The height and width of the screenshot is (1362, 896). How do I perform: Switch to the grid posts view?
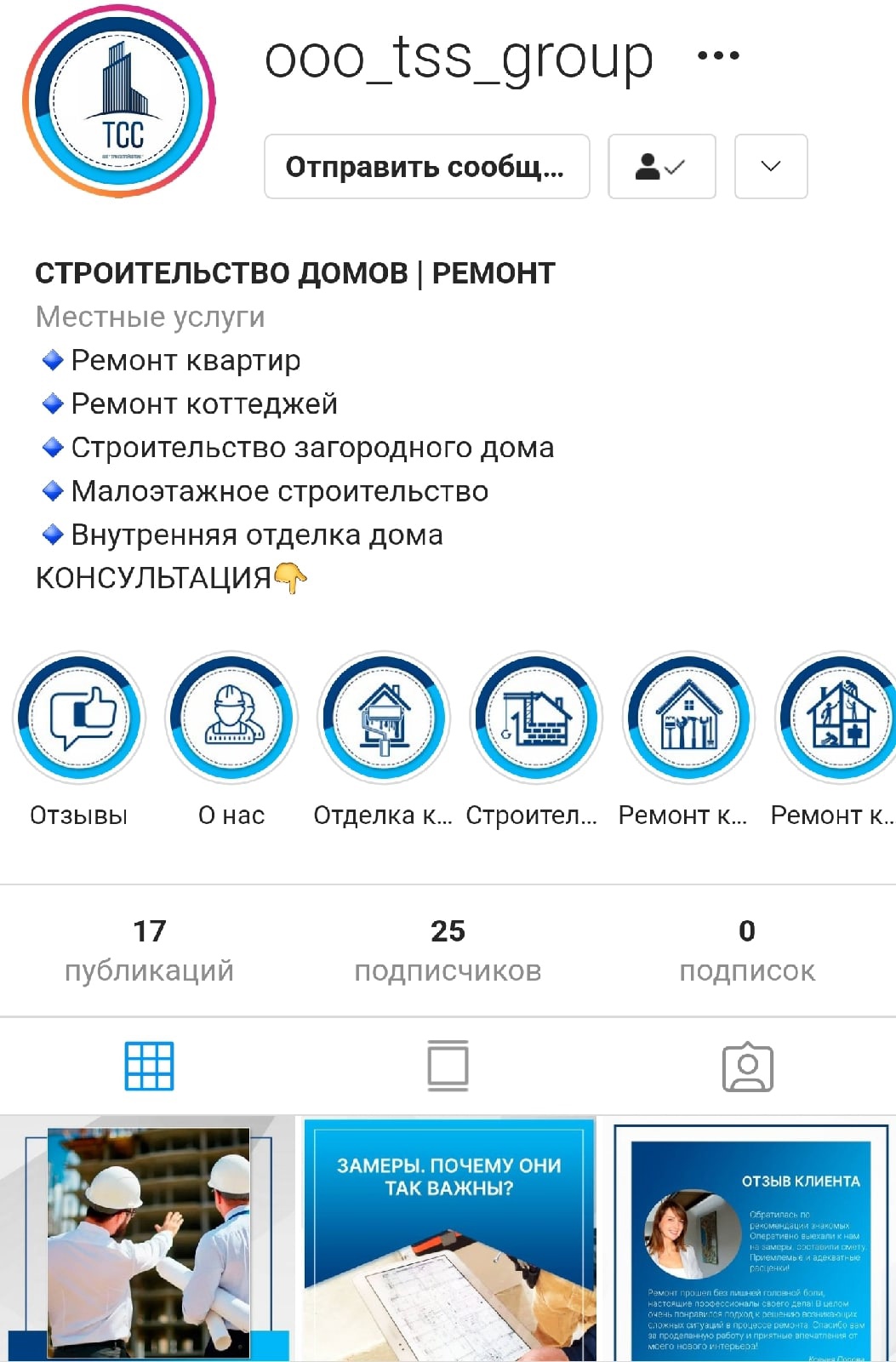point(150,1066)
